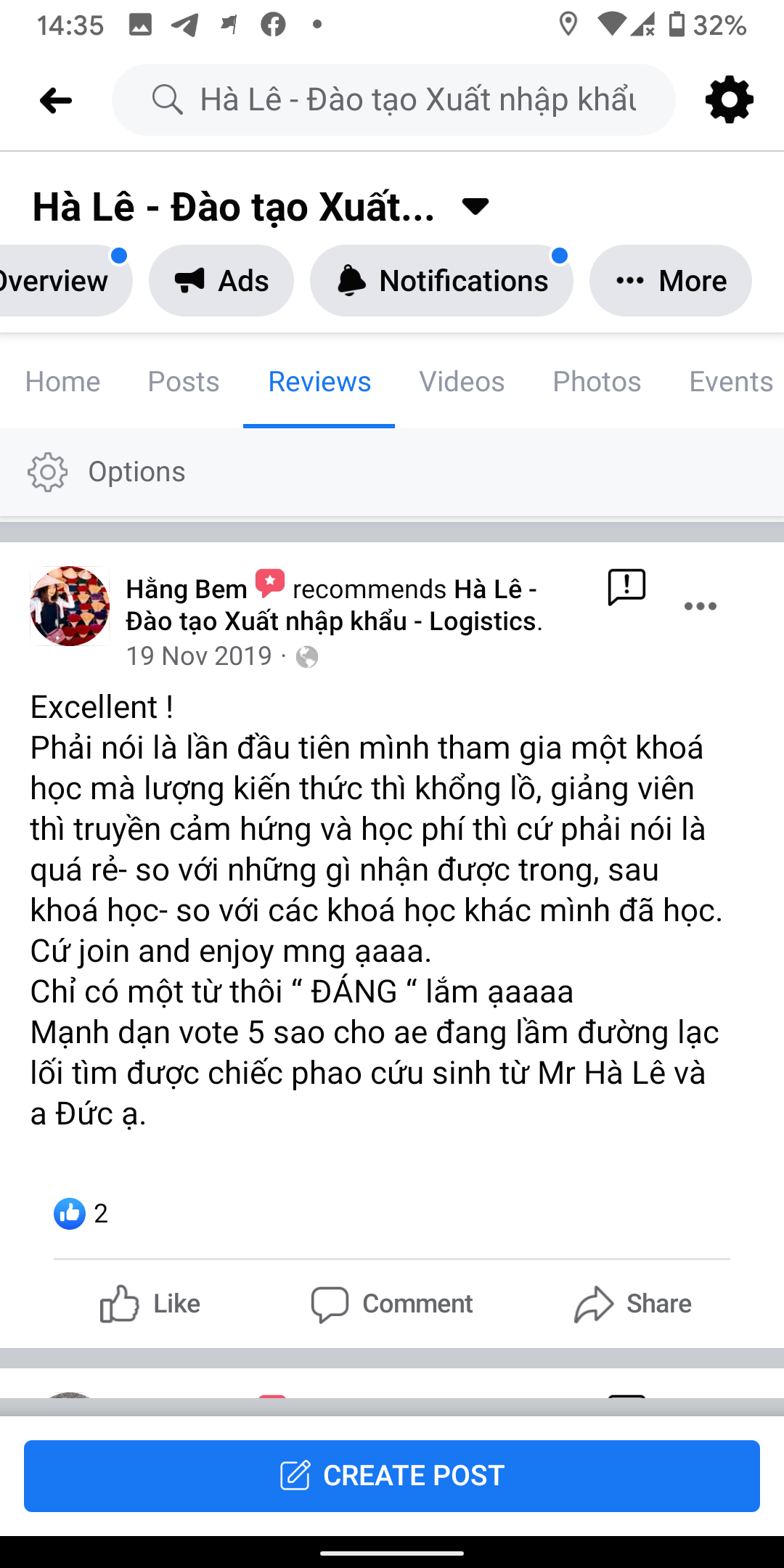Open the Ads section
This screenshot has width=784, height=1568.
click(x=221, y=281)
